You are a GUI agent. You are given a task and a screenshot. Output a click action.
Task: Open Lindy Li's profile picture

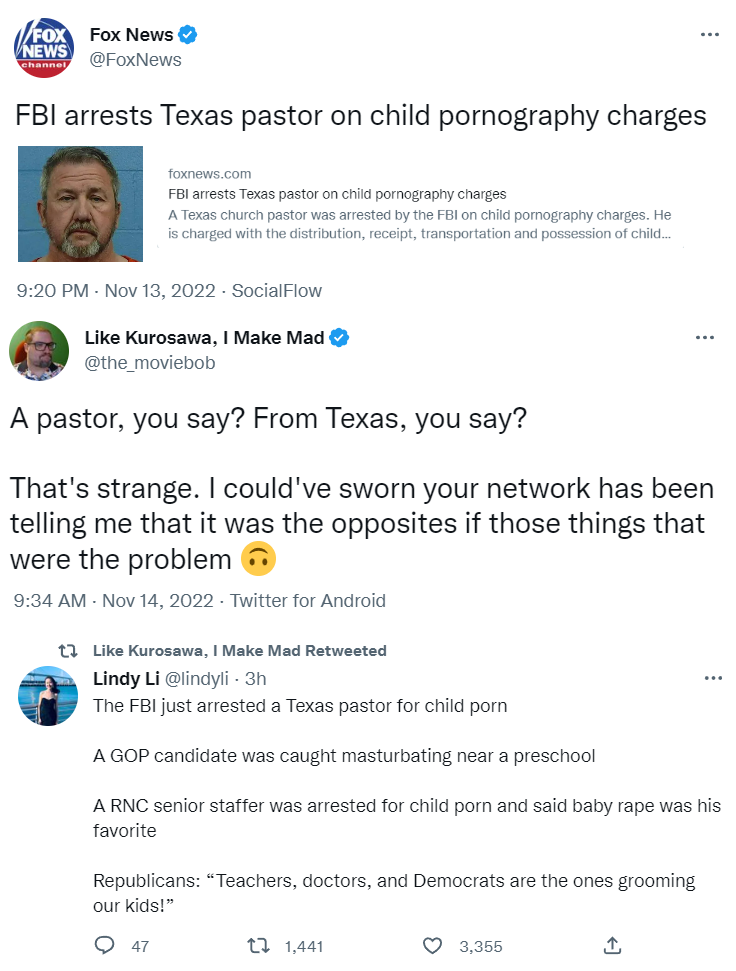coord(47,695)
